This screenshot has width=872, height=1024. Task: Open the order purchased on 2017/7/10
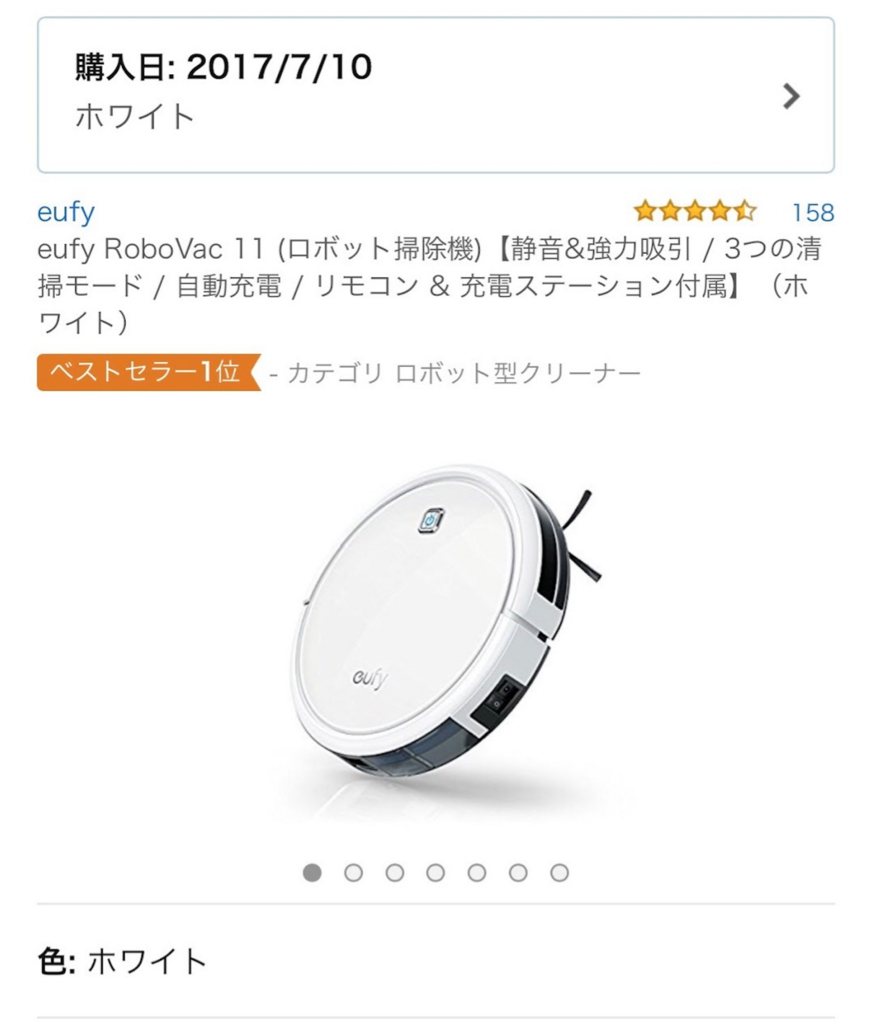click(435, 95)
